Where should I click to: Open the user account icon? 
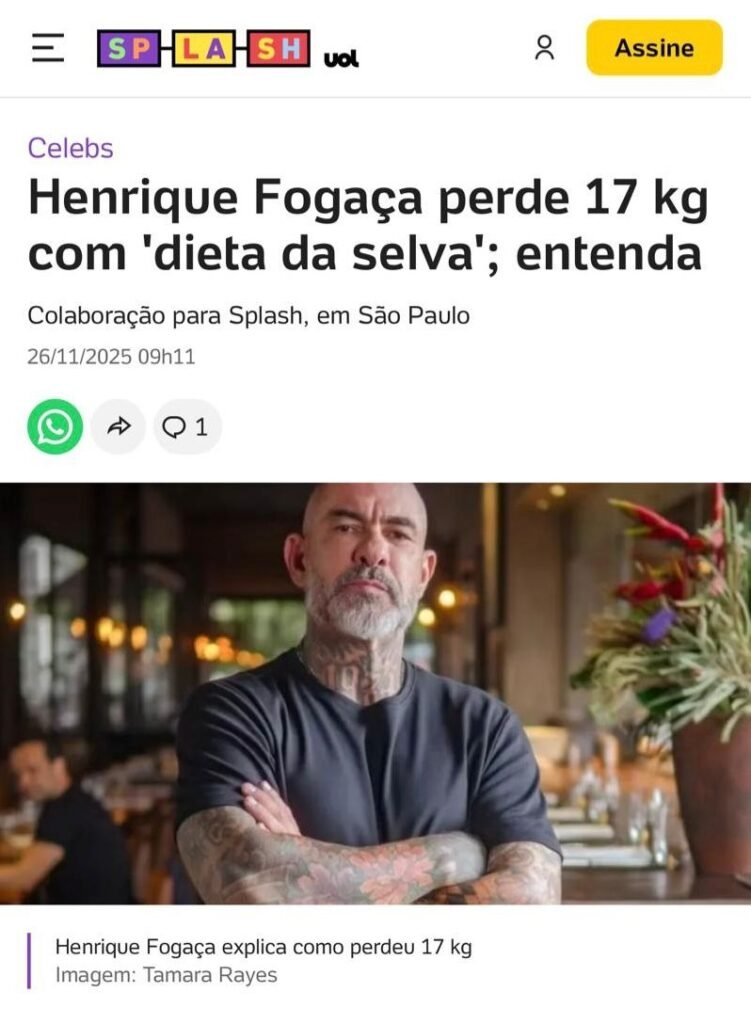[x=544, y=48]
